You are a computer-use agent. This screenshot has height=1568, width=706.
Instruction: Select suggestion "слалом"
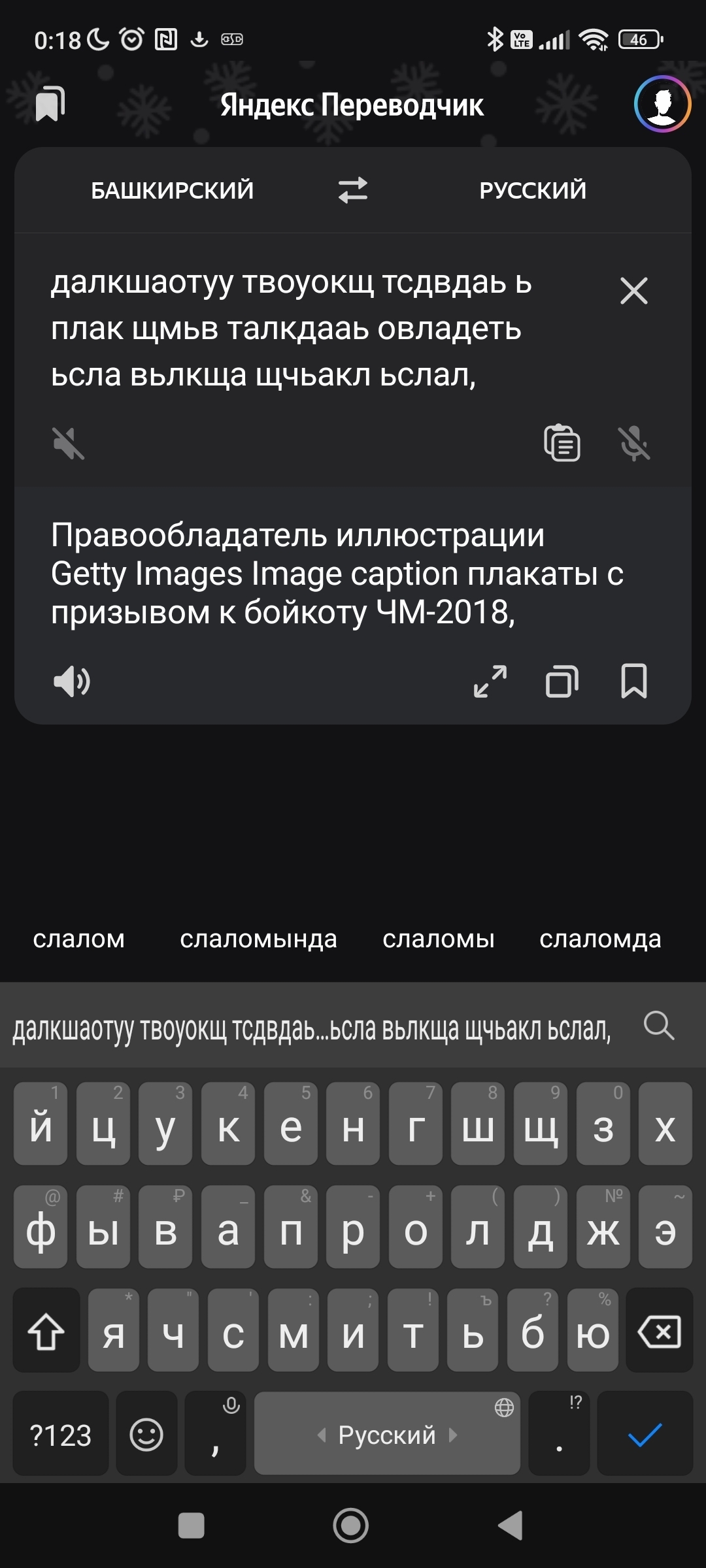coord(78,939)
